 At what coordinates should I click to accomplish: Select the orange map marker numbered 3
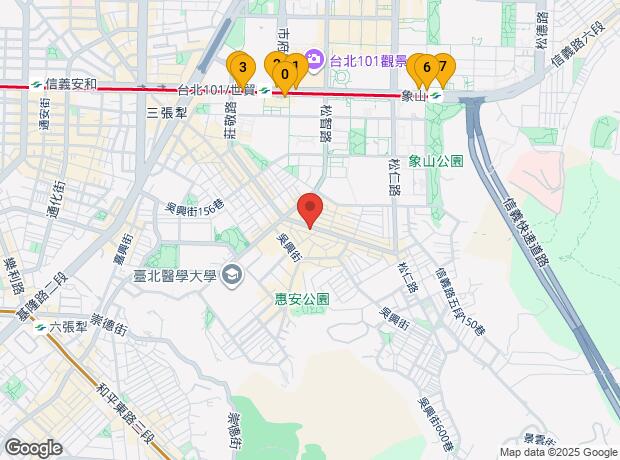pyautogui.click(x=240, y=68)
